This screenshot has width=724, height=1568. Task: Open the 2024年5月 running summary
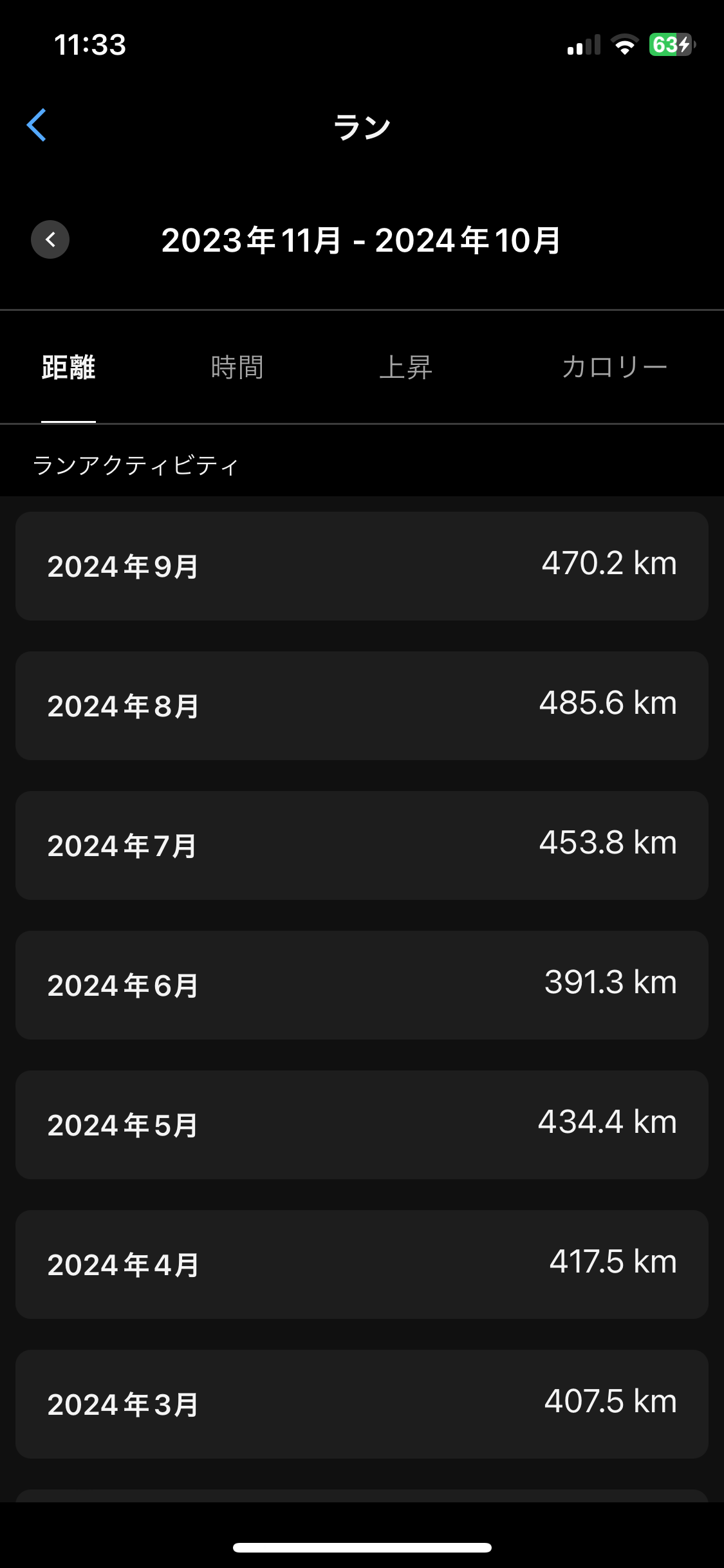[x=362, y=1125]
